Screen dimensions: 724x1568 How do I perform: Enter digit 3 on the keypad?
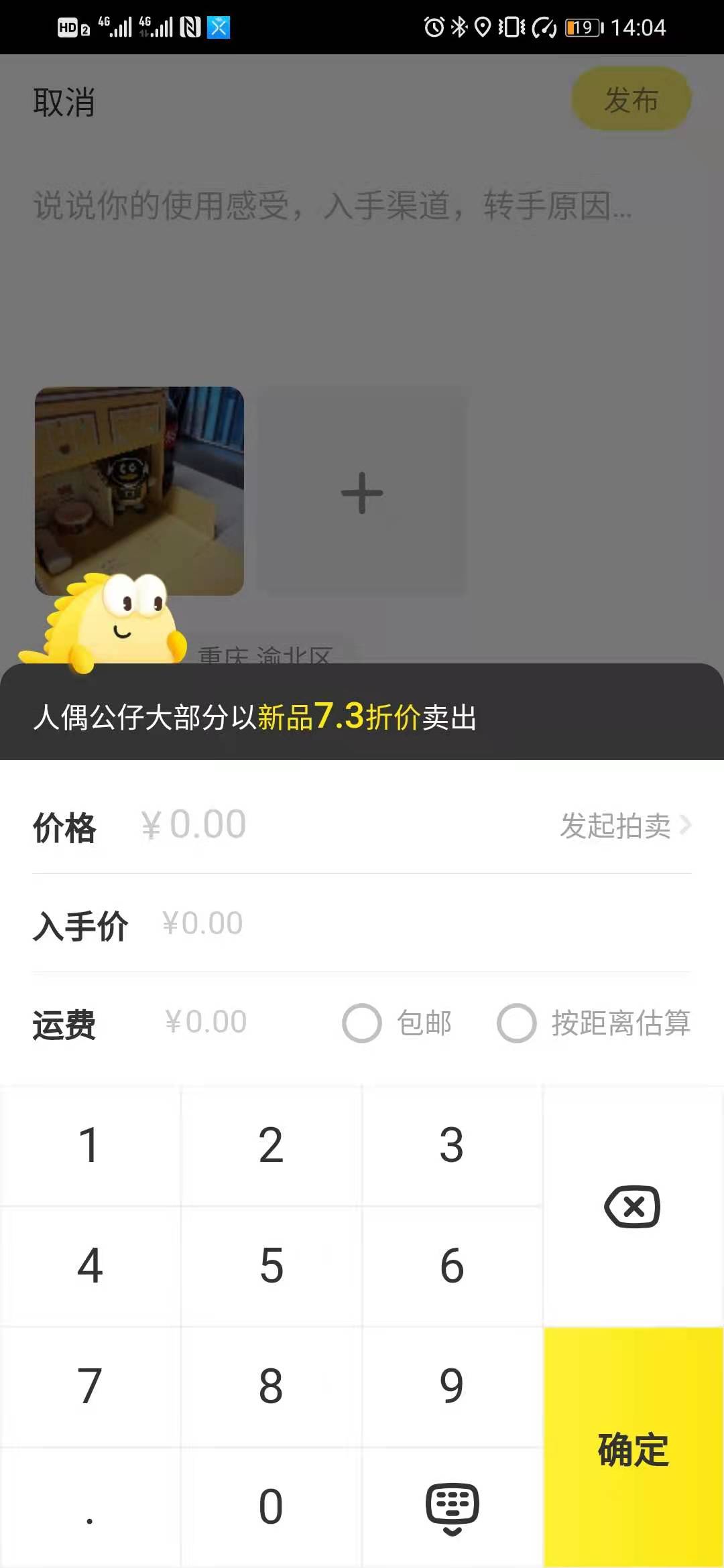[x=451, y=1145]
